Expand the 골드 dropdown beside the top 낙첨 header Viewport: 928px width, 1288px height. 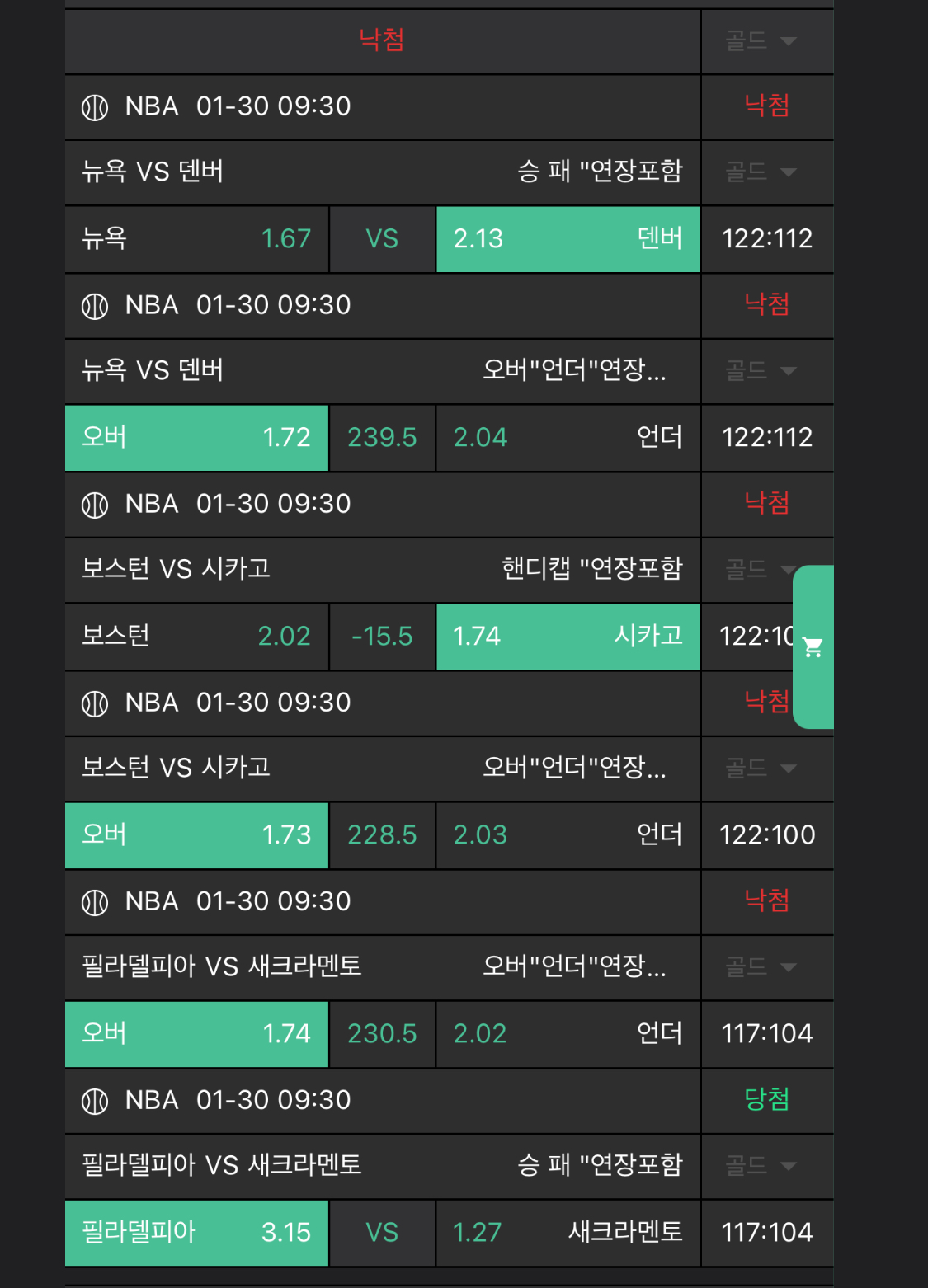click(761, 40)
